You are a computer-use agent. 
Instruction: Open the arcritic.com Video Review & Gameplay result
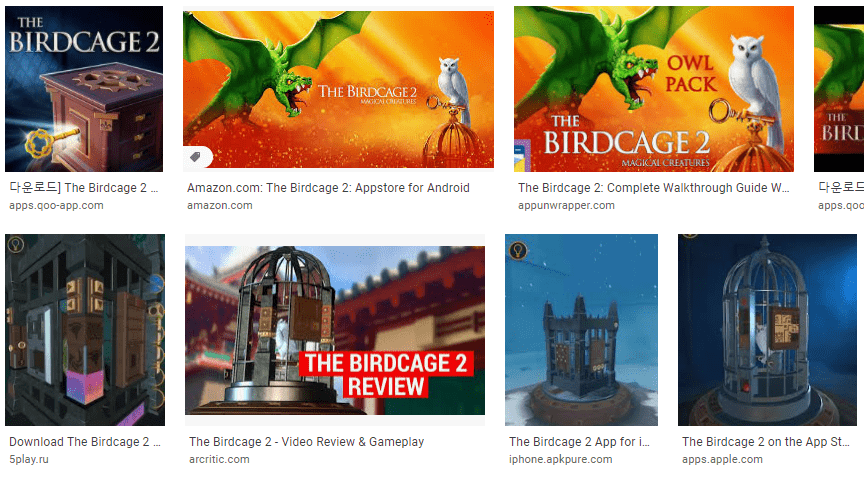click(x=334, y=330)
